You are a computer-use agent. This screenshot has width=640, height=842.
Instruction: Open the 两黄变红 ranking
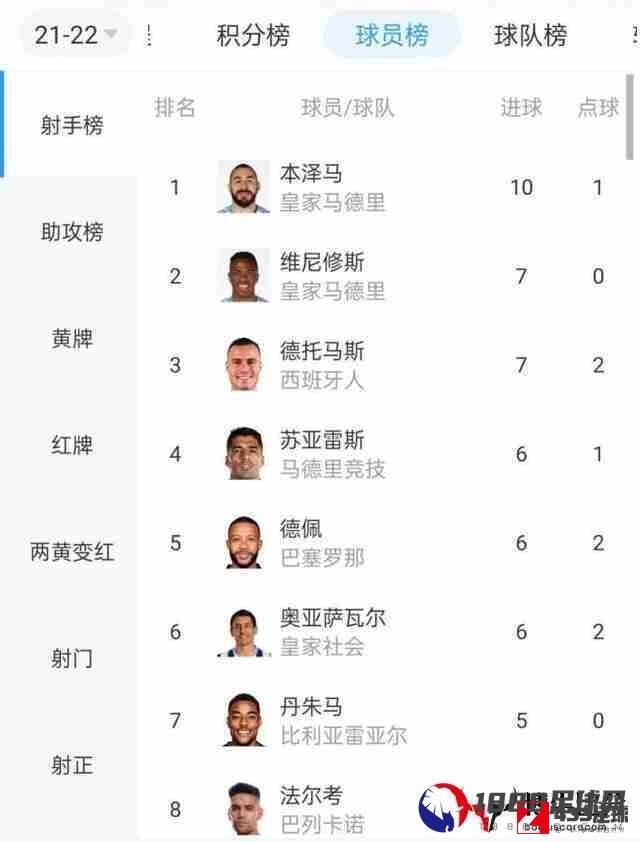72,552
